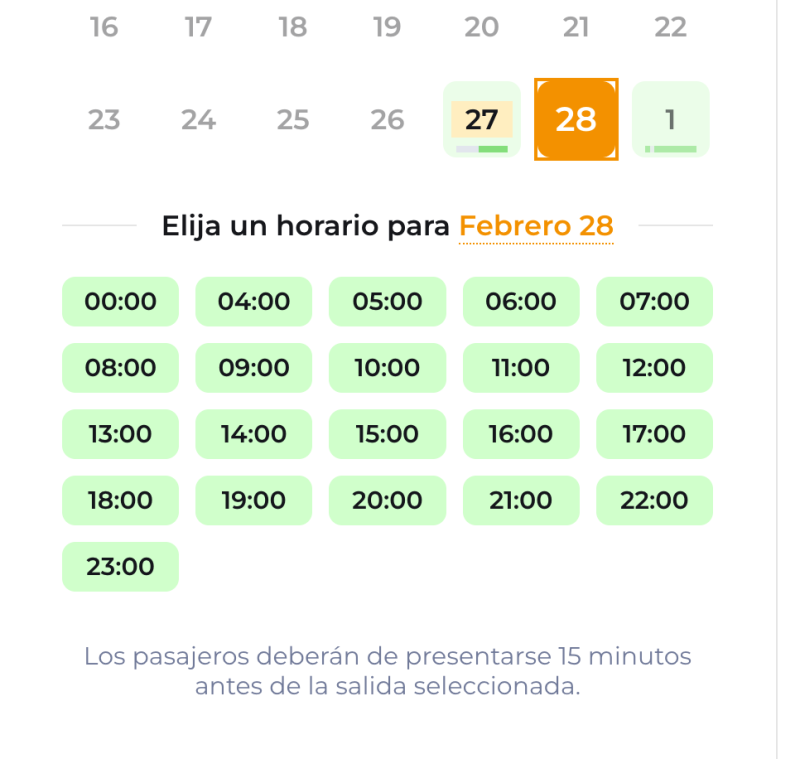Select the 09:00 departure

click(254, 368)
